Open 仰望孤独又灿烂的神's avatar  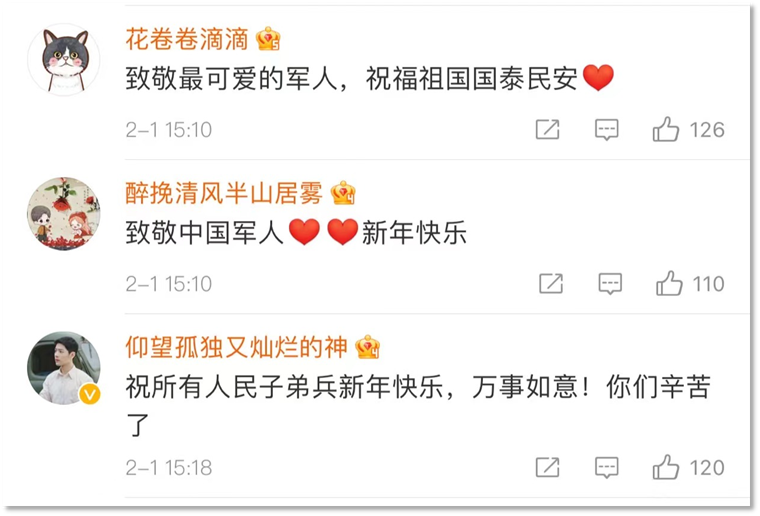[63, 368]
